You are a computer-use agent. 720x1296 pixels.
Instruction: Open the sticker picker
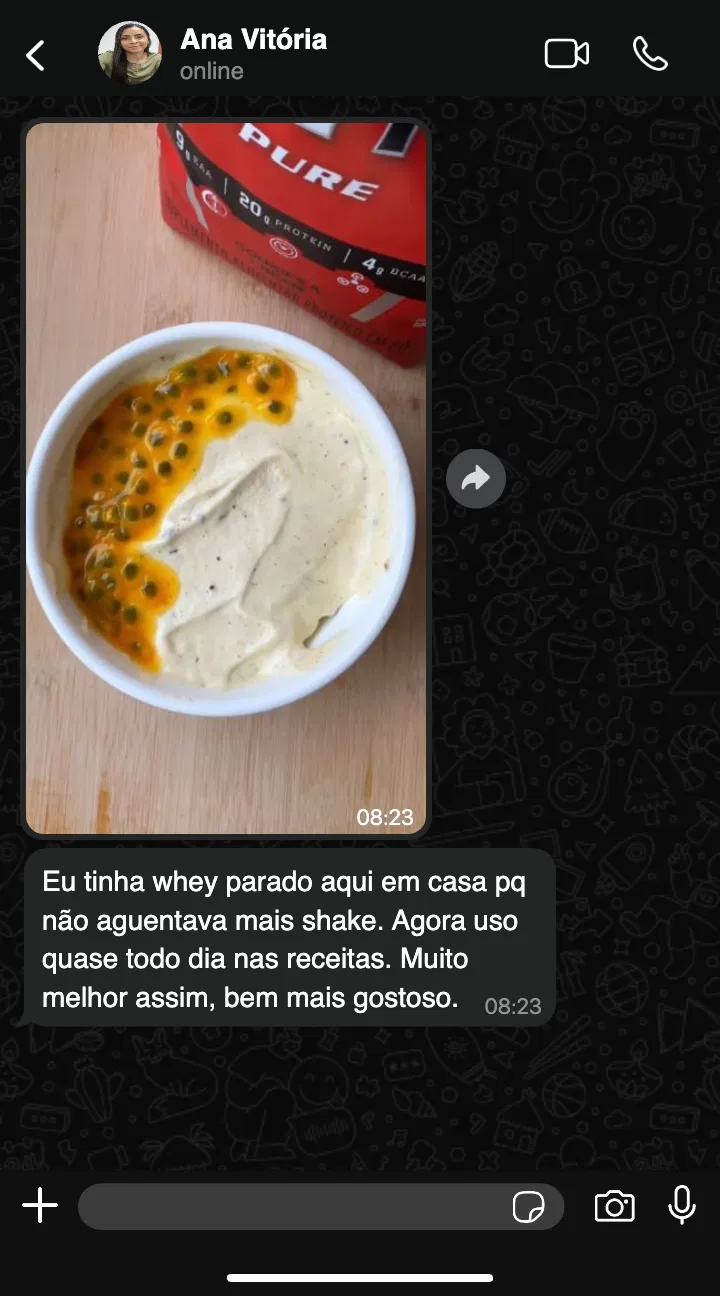tap(529, 1207)
